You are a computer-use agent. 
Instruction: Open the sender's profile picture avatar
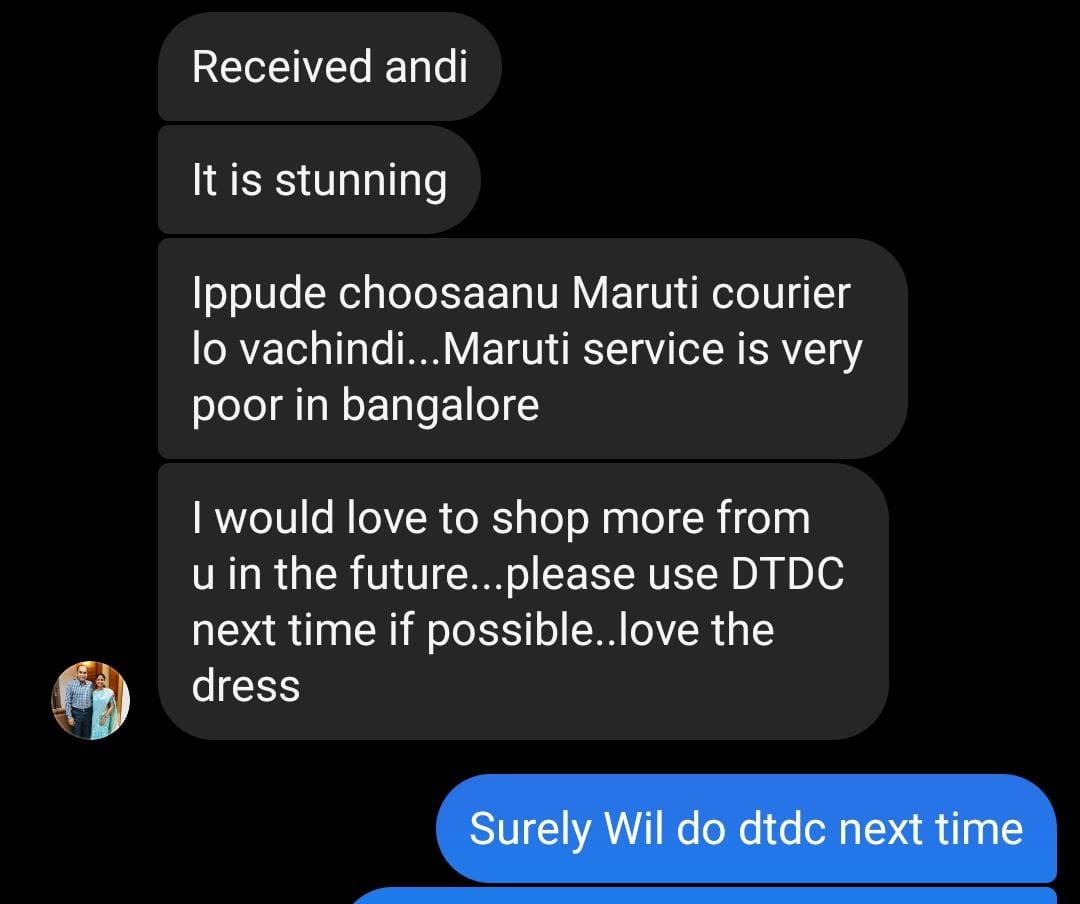[91, 700]
